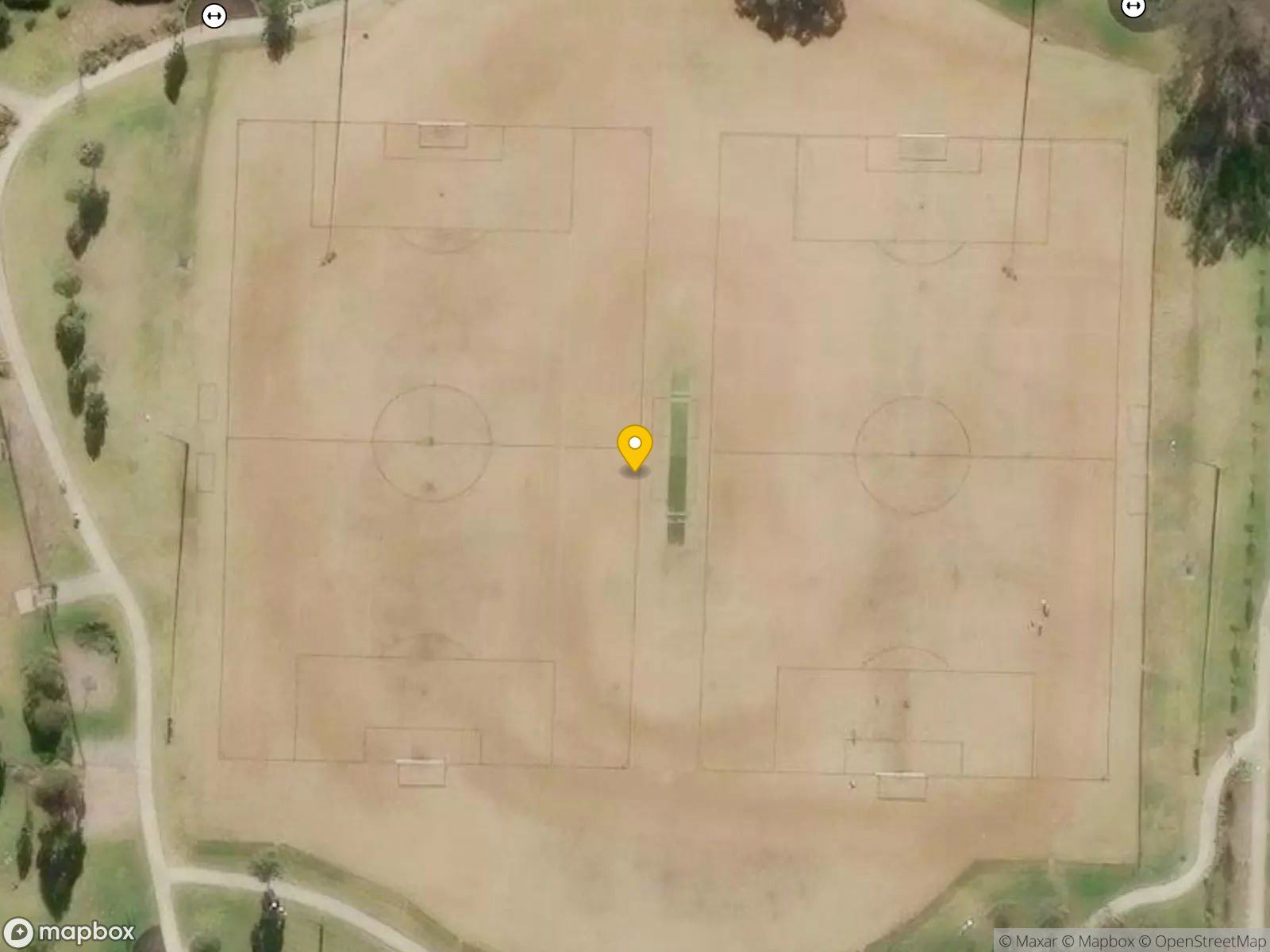Screen dimensions: 1270x952
Task: Open the © Maxar attribution link
Action: tap(1028, 941)
